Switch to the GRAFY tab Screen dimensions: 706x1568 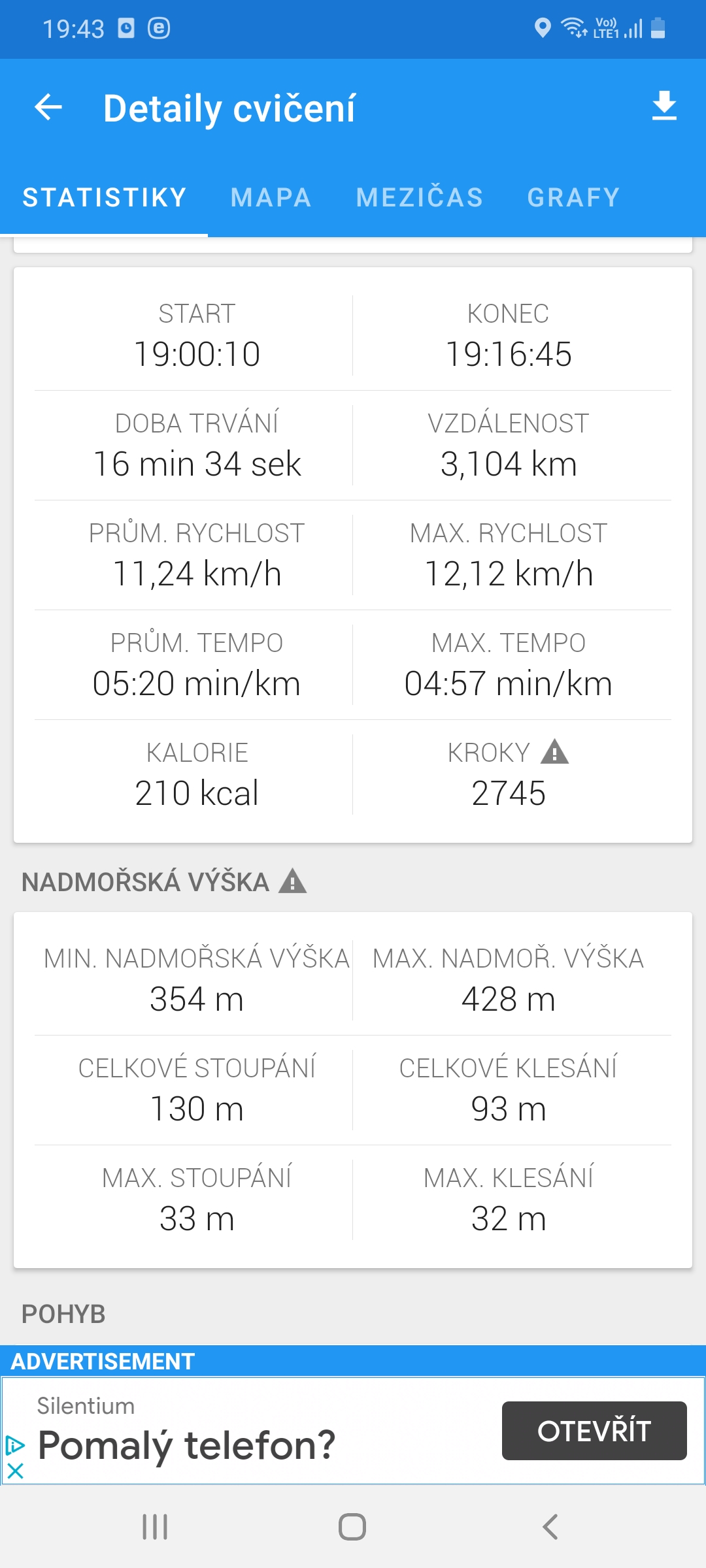[x=574, y=197]
